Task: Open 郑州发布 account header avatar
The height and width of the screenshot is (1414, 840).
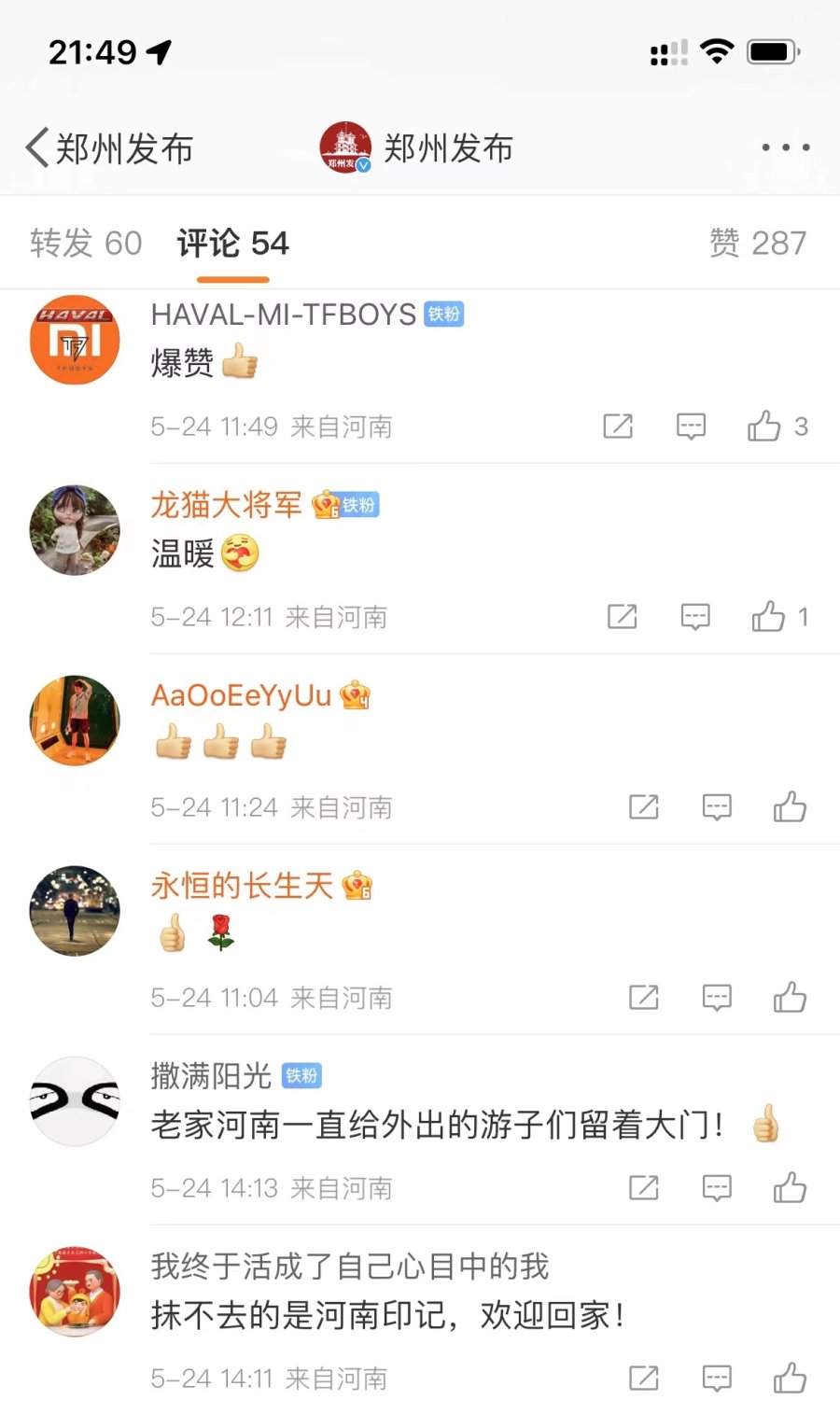Action: 345,147
